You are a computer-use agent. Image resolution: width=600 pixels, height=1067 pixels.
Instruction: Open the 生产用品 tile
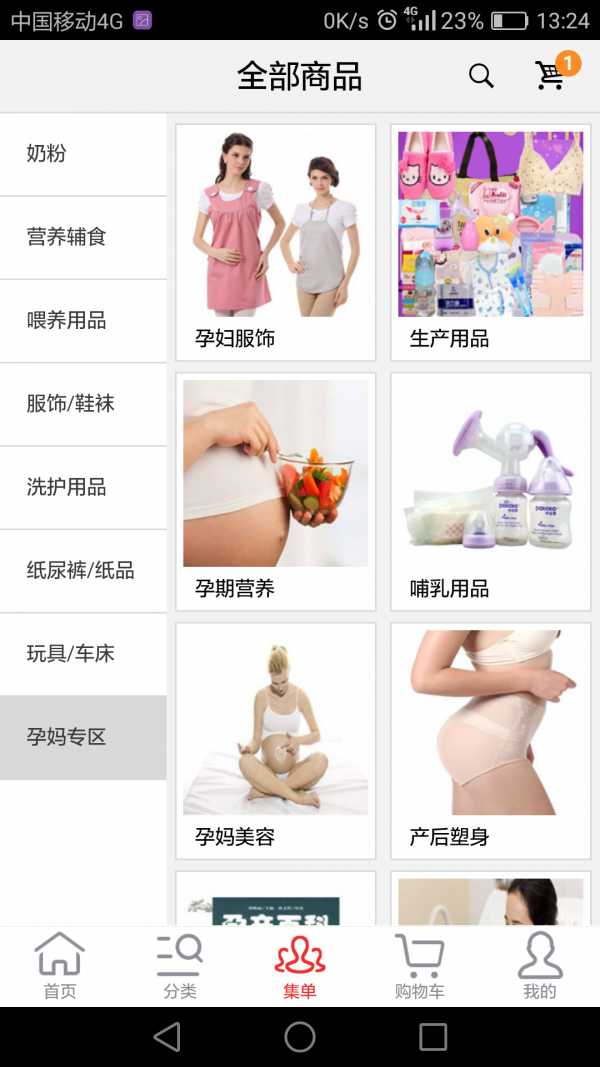490,242
